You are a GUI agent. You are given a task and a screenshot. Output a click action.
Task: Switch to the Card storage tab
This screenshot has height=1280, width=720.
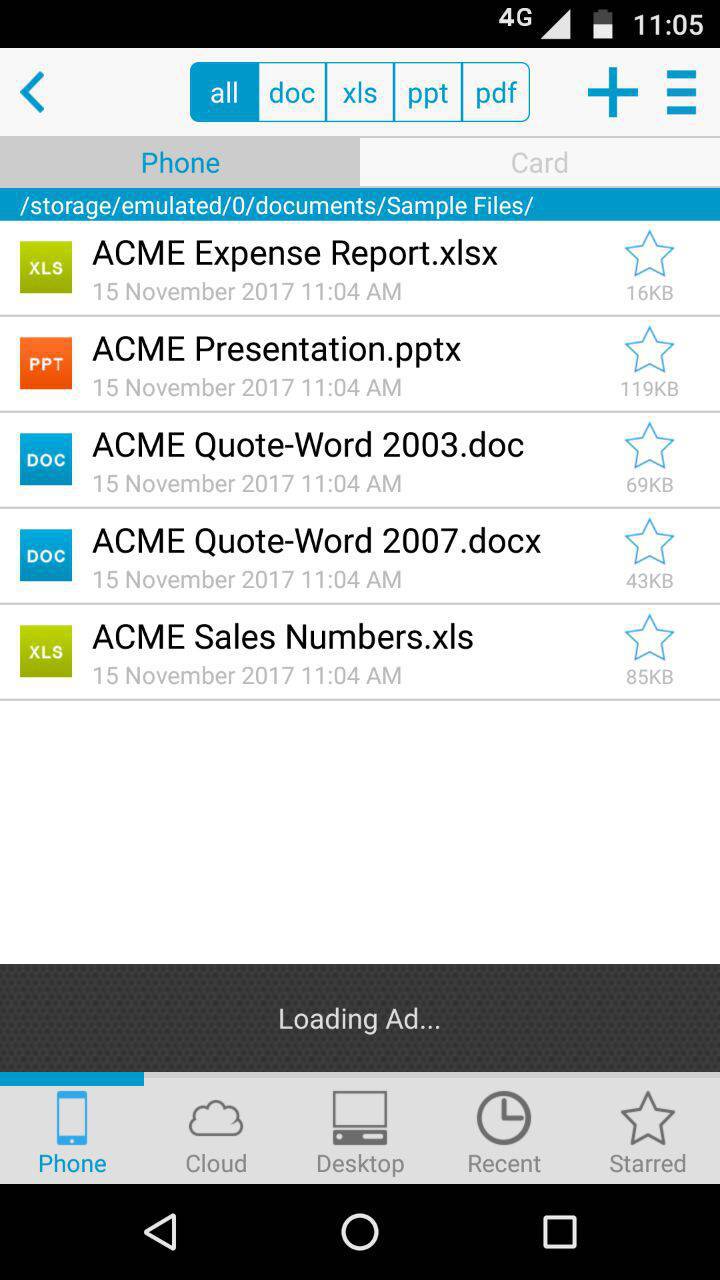(540, 162)
